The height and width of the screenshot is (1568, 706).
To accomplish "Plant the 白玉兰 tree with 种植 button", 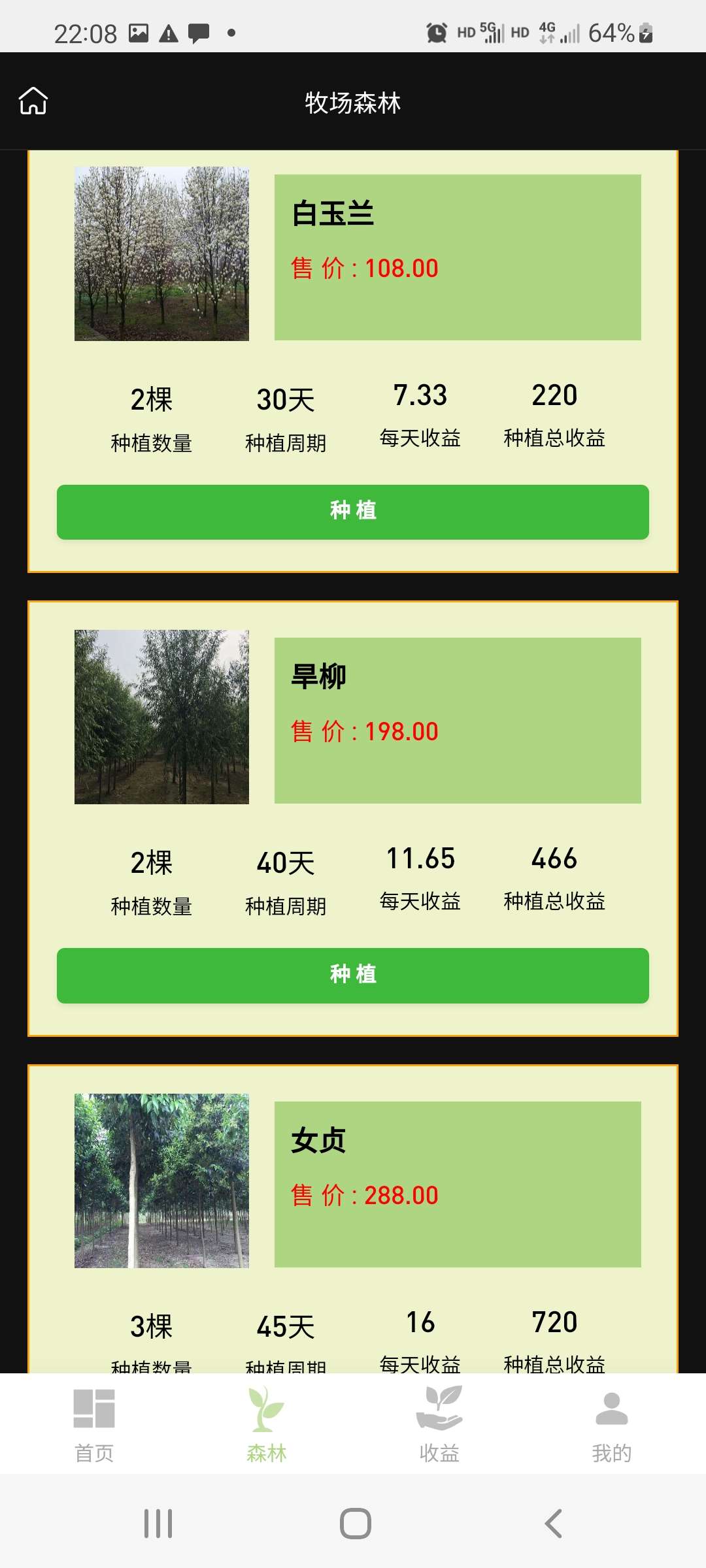I will [353, 512].
